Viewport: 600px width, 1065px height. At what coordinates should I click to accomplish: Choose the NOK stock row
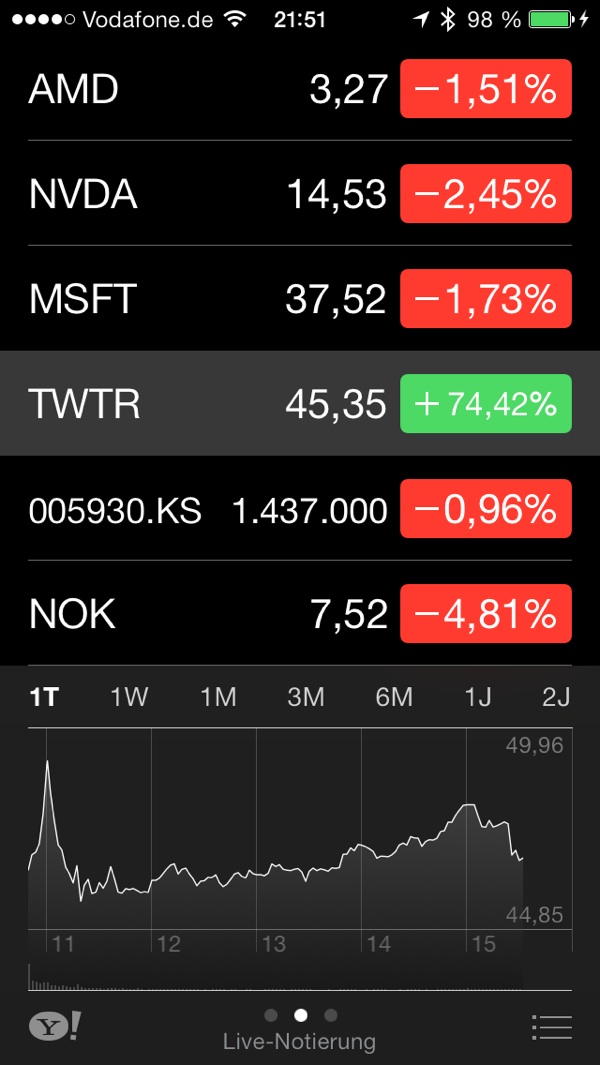[x=300, y=613]
